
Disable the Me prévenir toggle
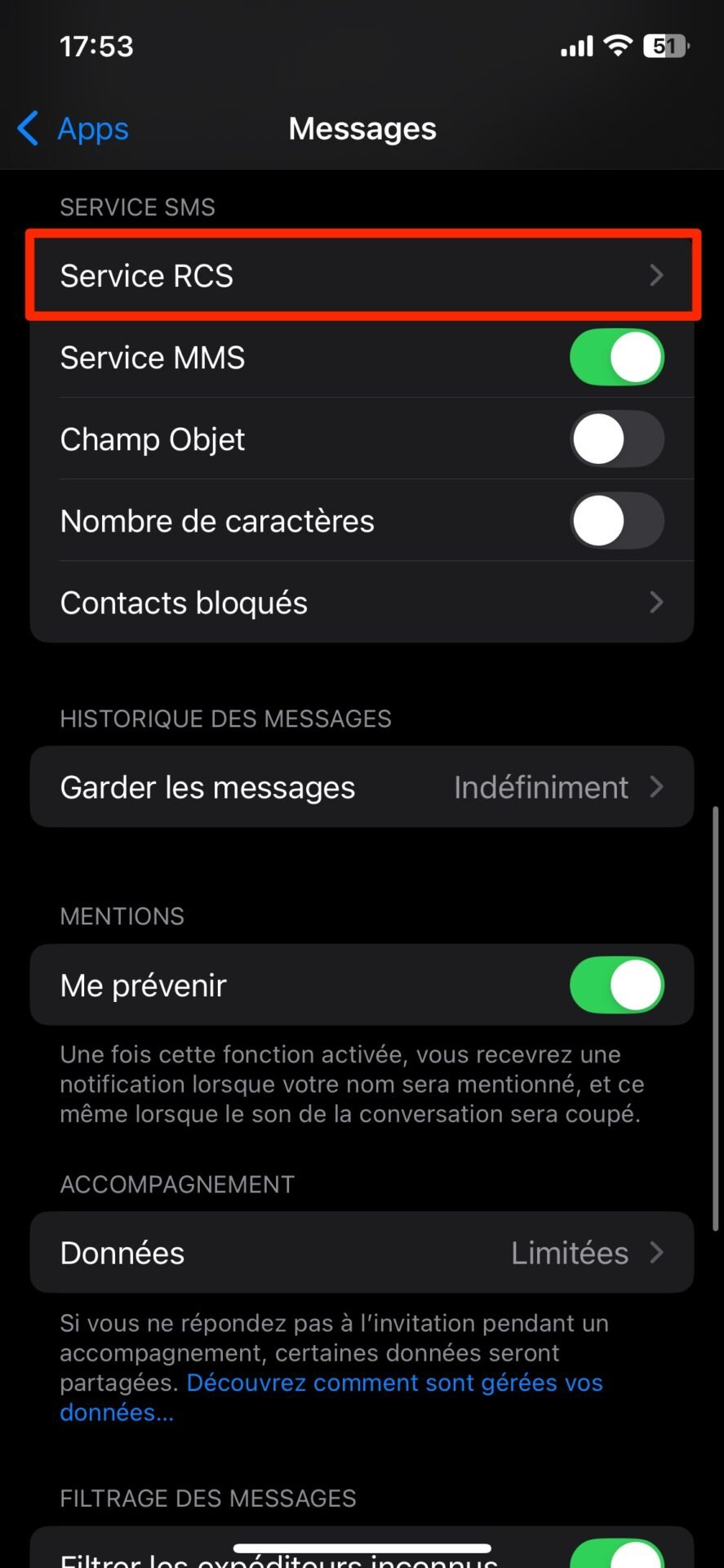[x=616, y=985]
